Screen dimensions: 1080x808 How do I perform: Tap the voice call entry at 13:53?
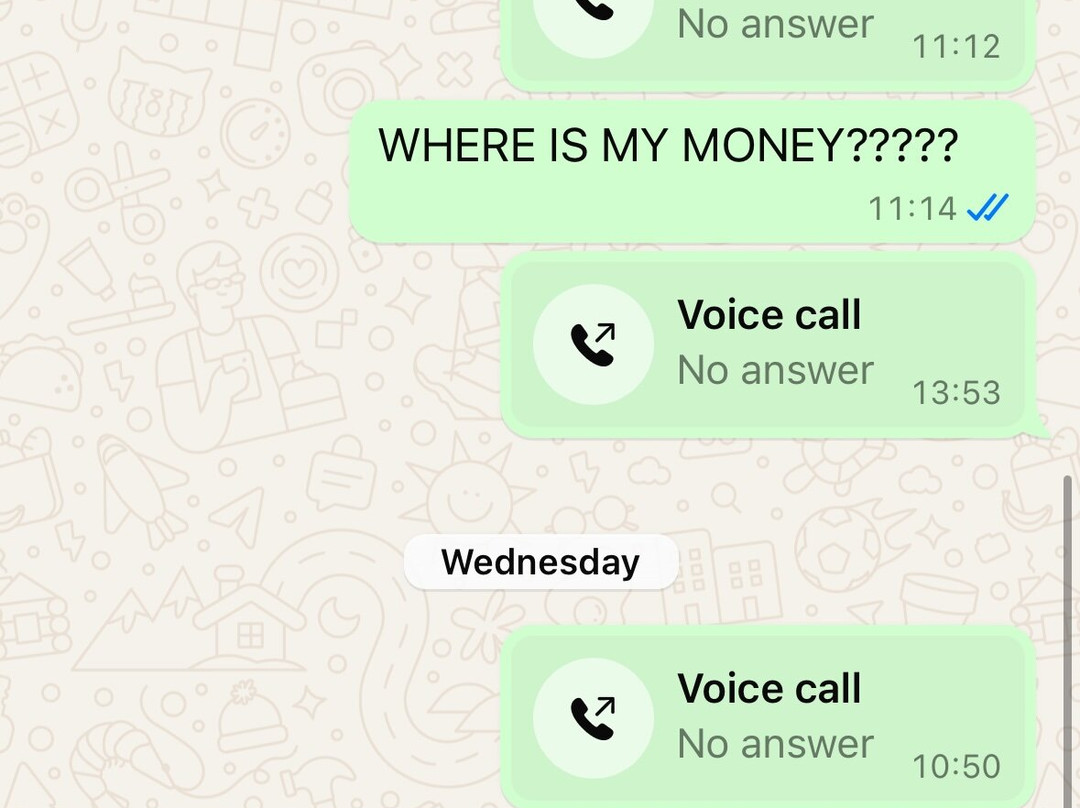[x=768, y=344]
